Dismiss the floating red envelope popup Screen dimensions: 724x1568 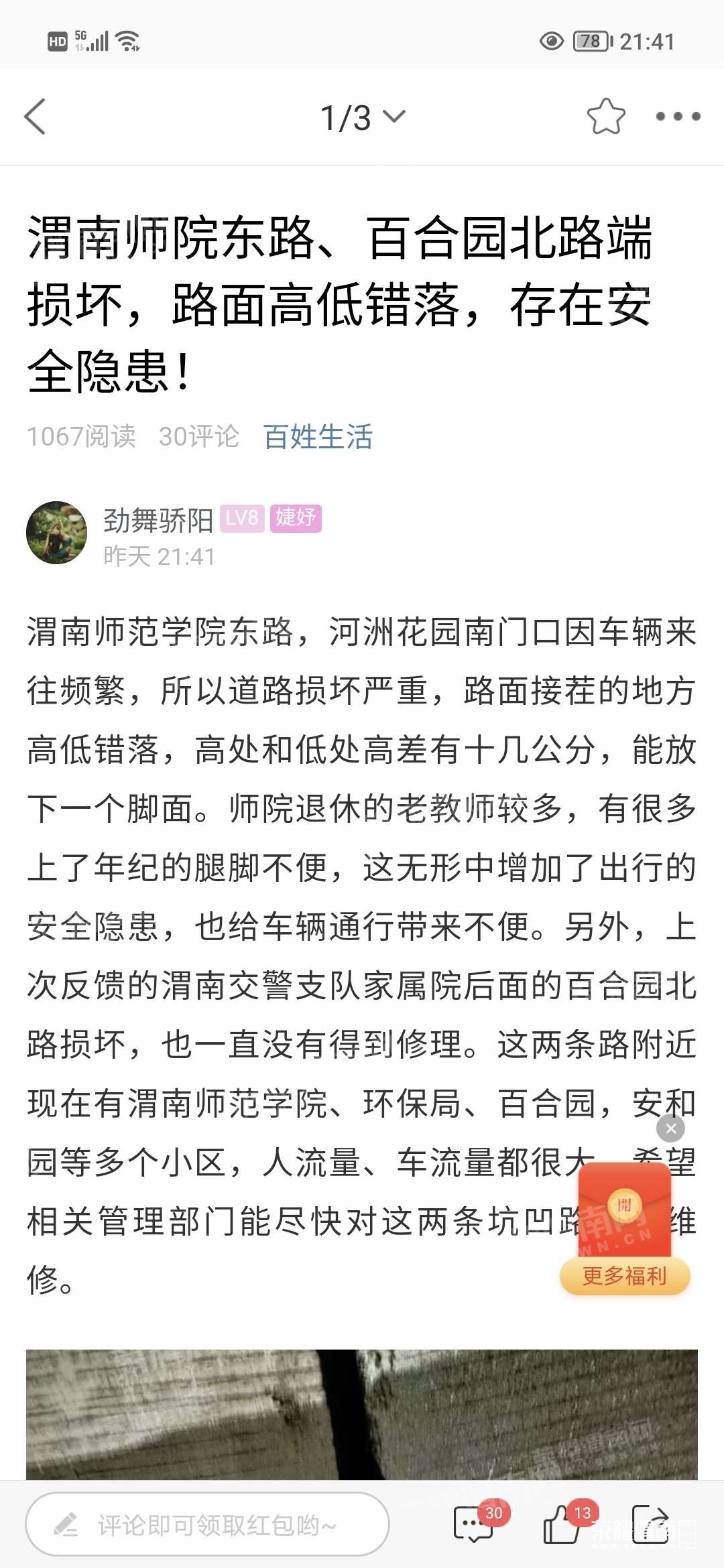point(670,1129)
